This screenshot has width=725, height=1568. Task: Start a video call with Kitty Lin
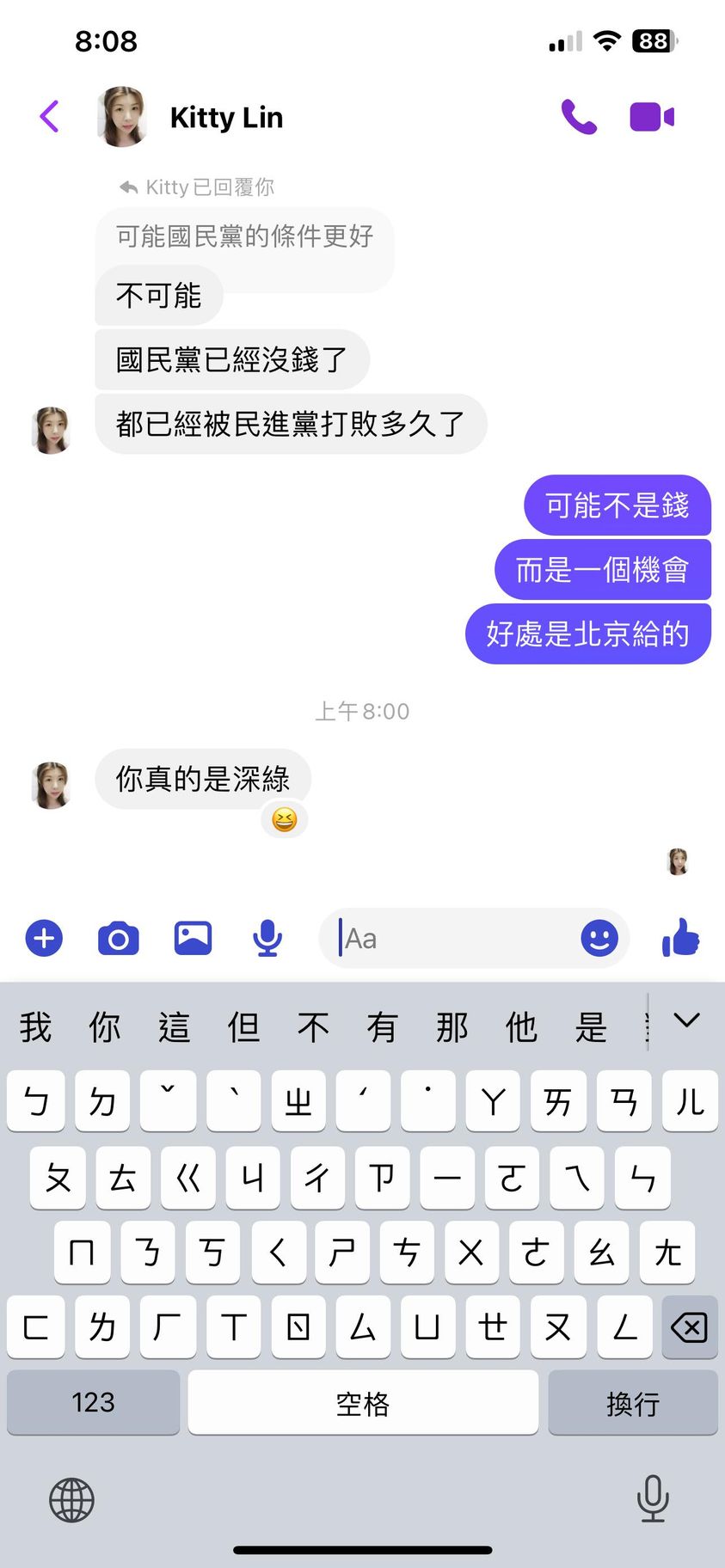click(652, 117)
